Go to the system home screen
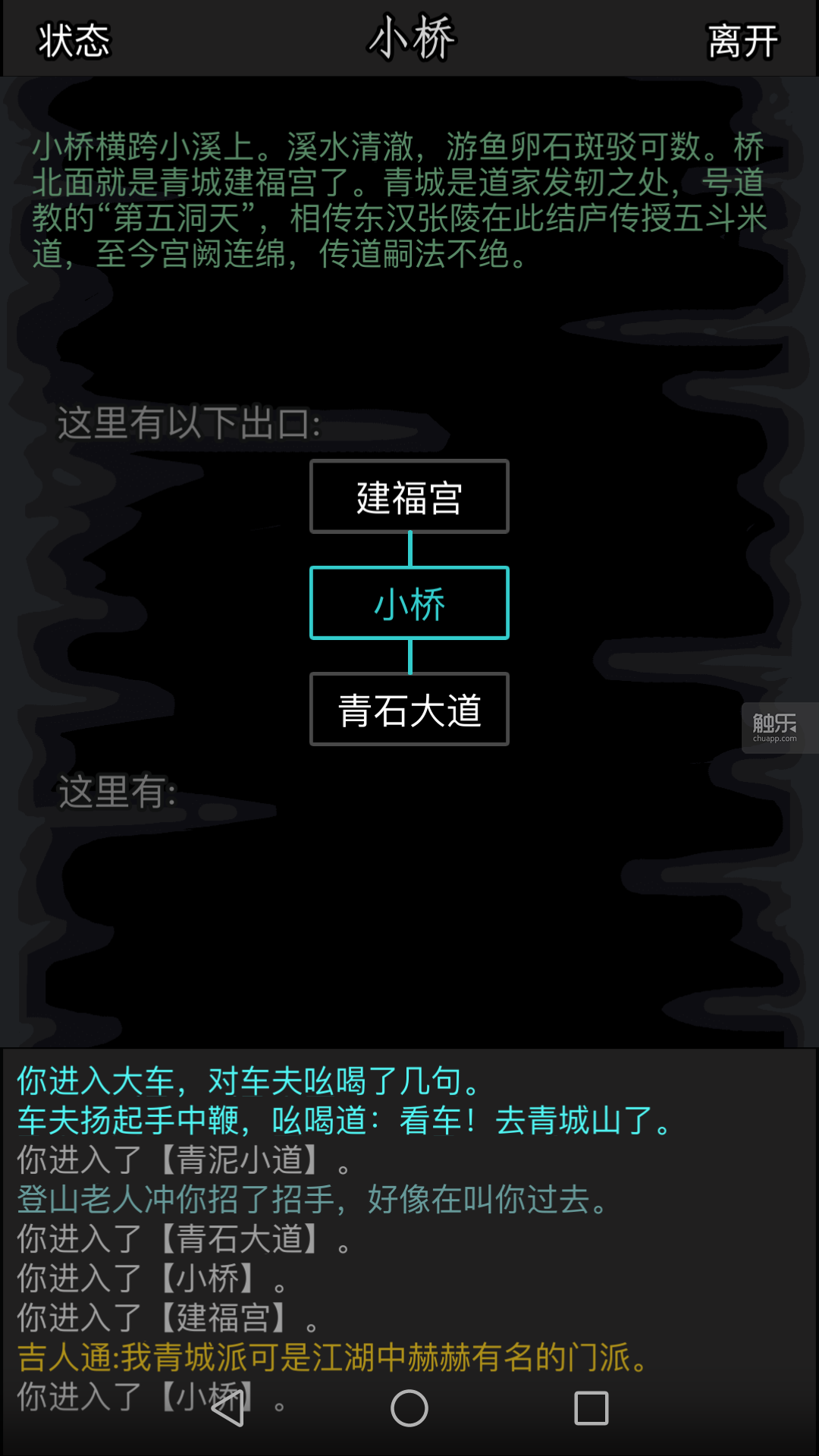 409,1408
